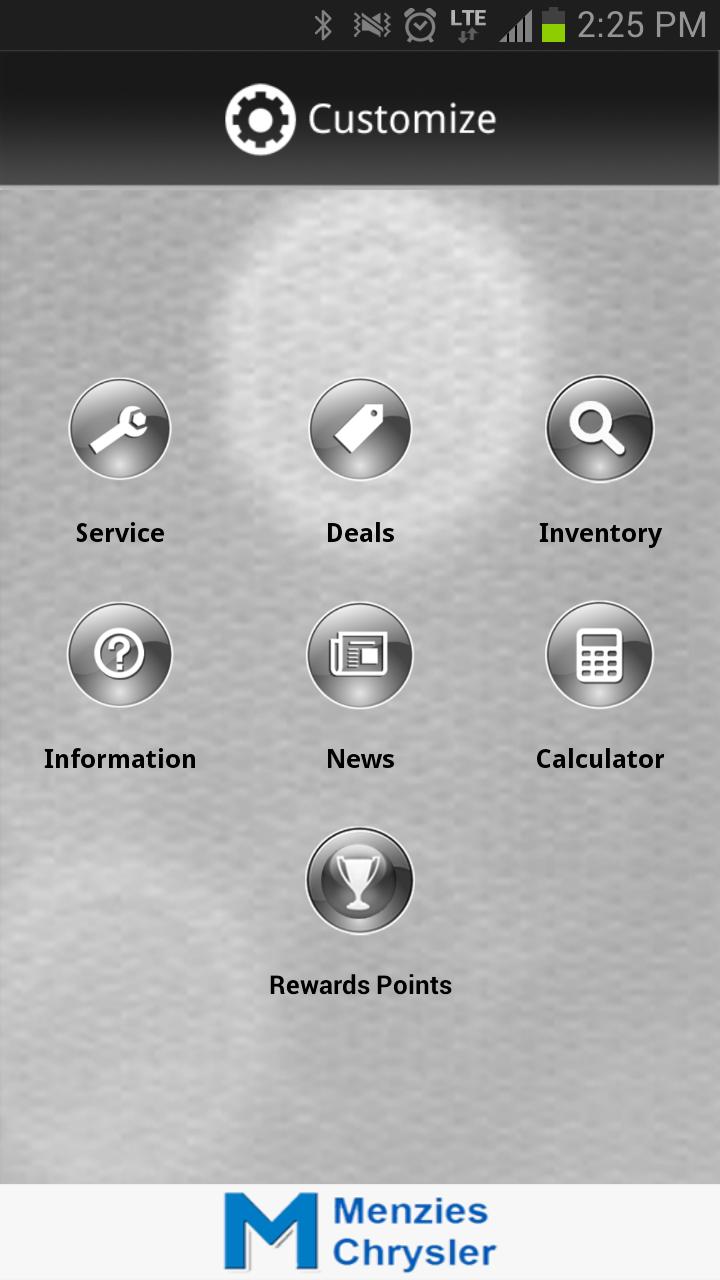
Task: Launch the payment Calculator
Action: [600, 655]
